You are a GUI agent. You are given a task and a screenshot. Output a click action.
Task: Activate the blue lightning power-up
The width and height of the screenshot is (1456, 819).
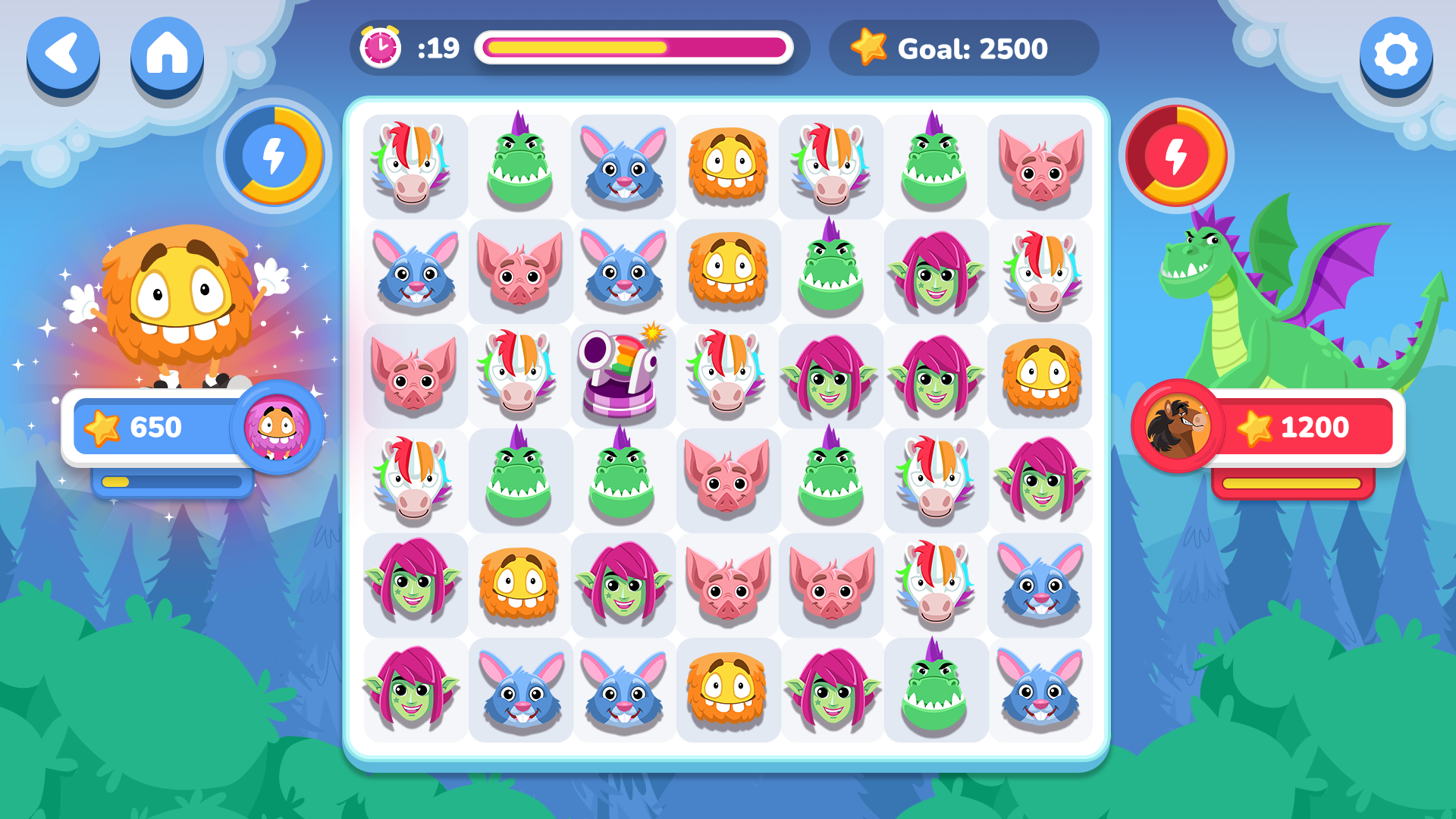[x=274, y=156]
